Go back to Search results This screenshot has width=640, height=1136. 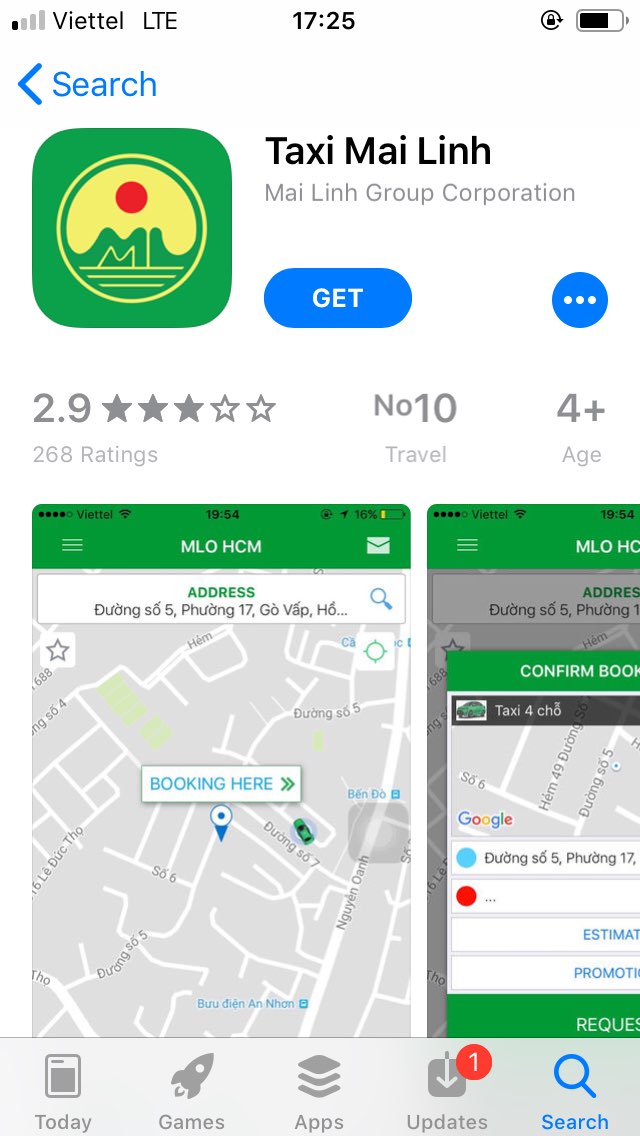pyautogui.click(x=88, y=85)
